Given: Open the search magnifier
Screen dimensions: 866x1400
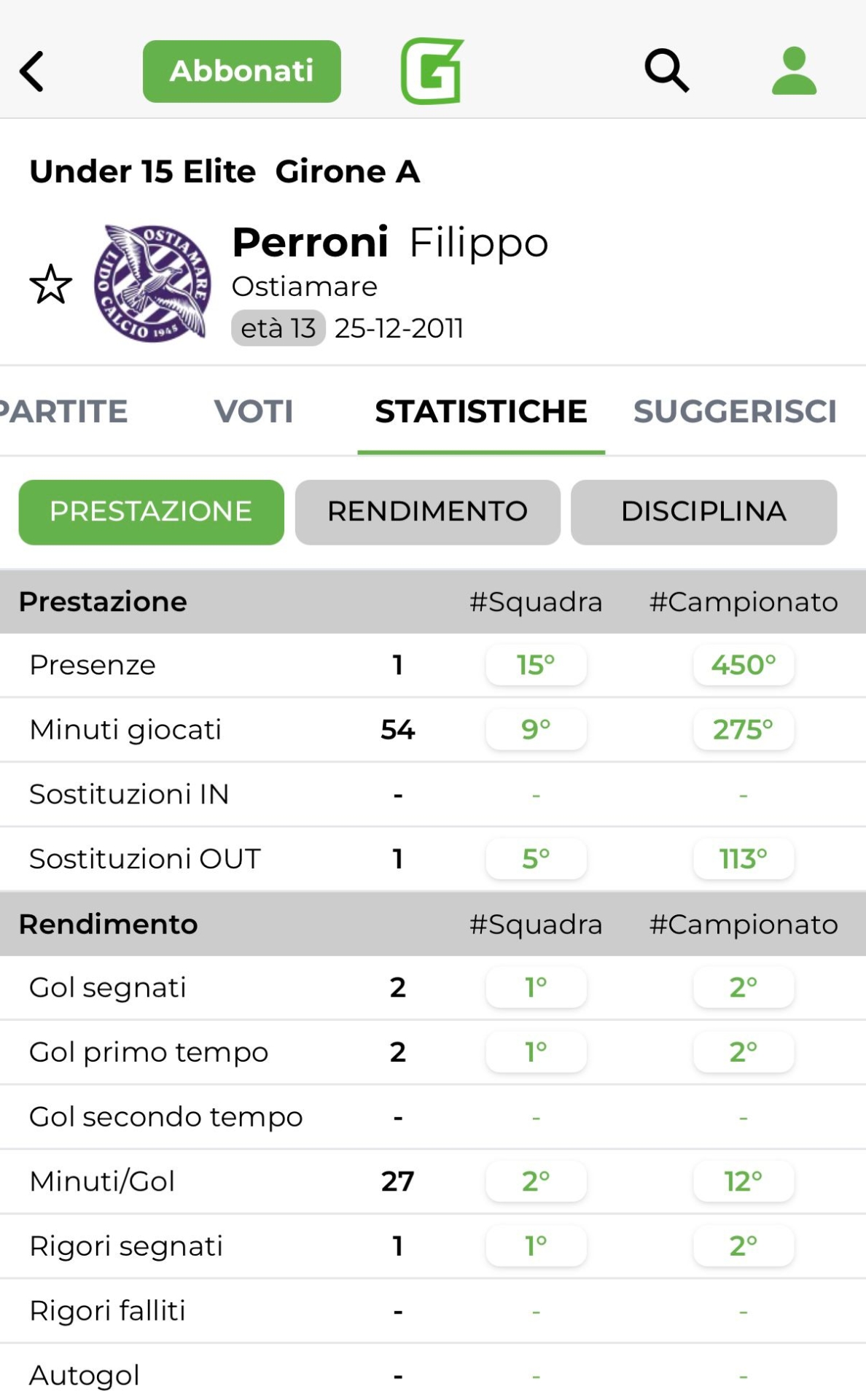Looking at the screenshot, I should pos(666,71).
